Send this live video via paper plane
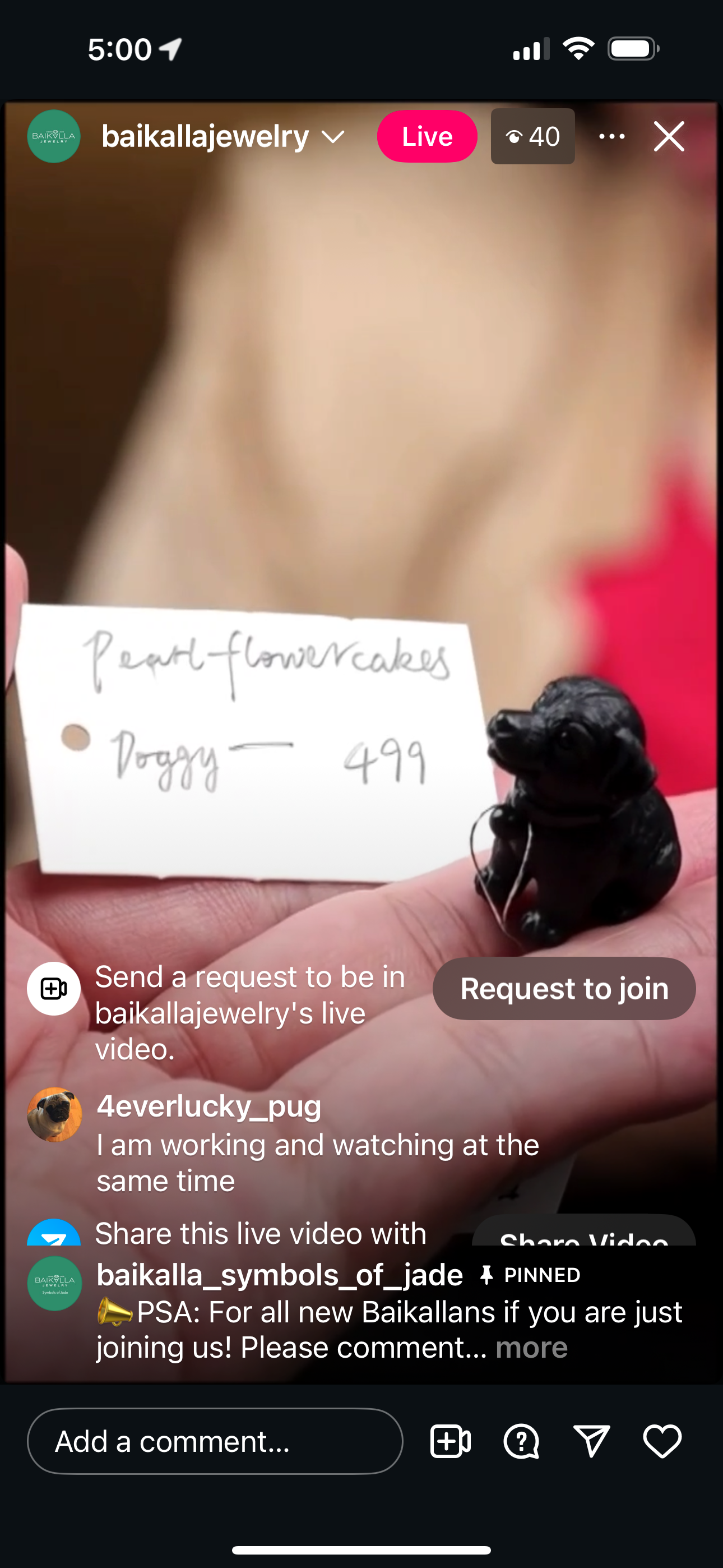The image size is (723, 1568). (x=591, y=1441)
